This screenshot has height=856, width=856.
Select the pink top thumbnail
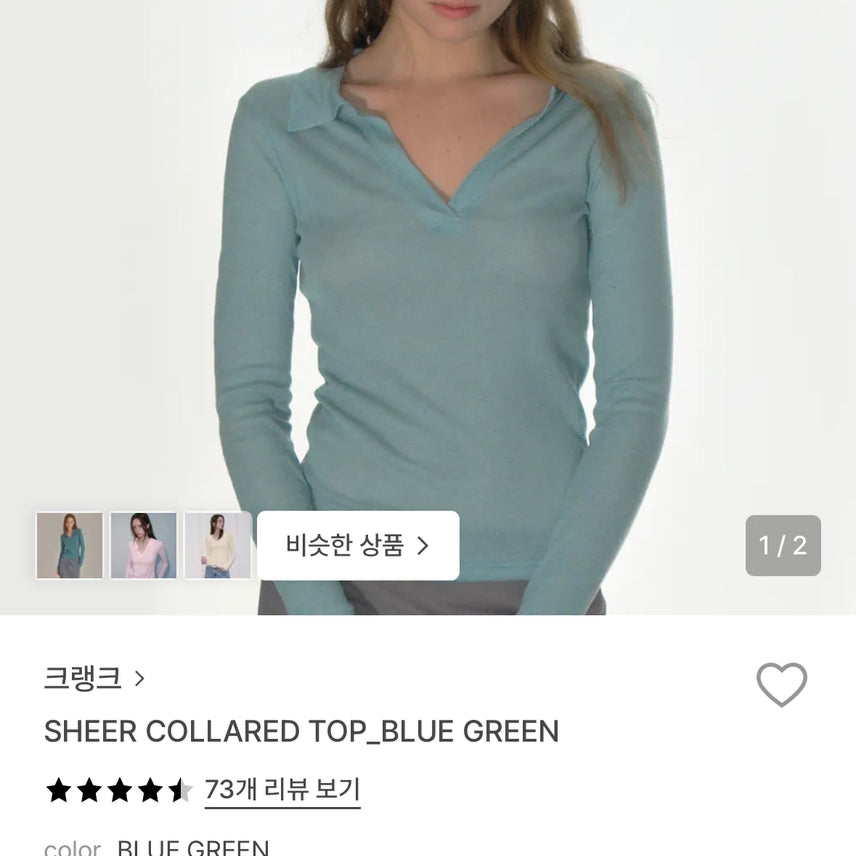pyautogui.click(x=143, y=546)
